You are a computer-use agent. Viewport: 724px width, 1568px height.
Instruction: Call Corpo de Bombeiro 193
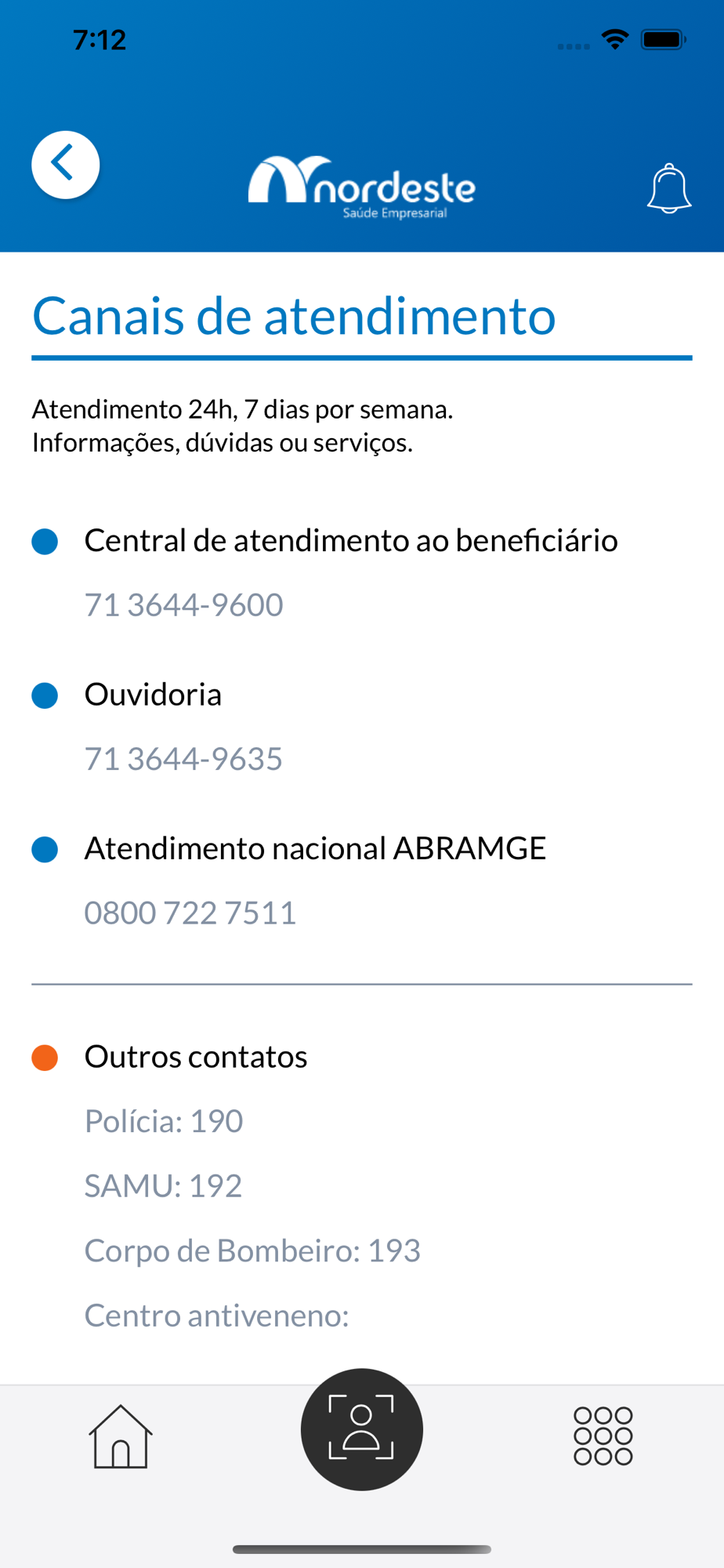tap(252, 1250)
